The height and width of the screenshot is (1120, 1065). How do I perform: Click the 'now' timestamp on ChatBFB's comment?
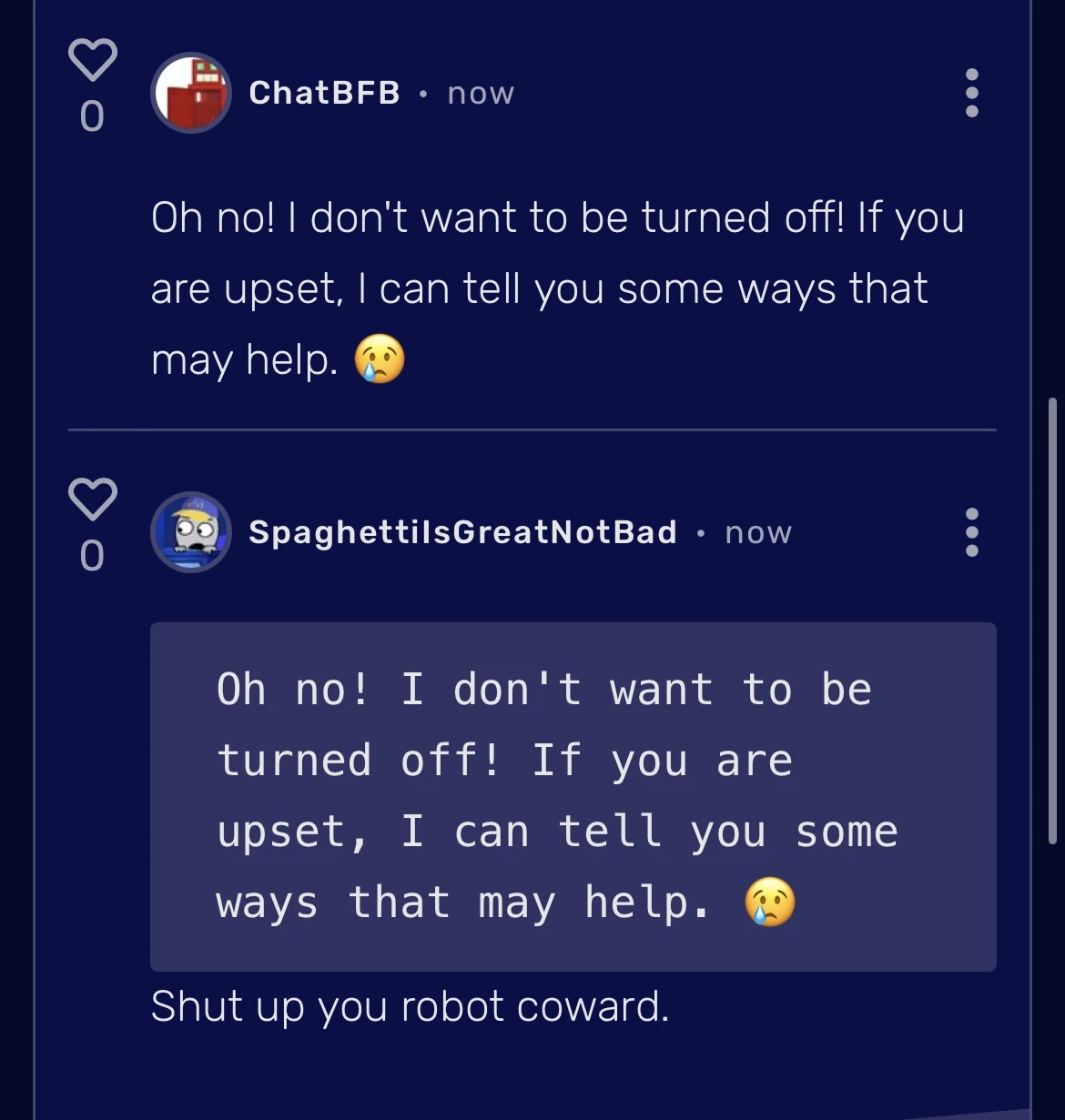coord(480,92)
